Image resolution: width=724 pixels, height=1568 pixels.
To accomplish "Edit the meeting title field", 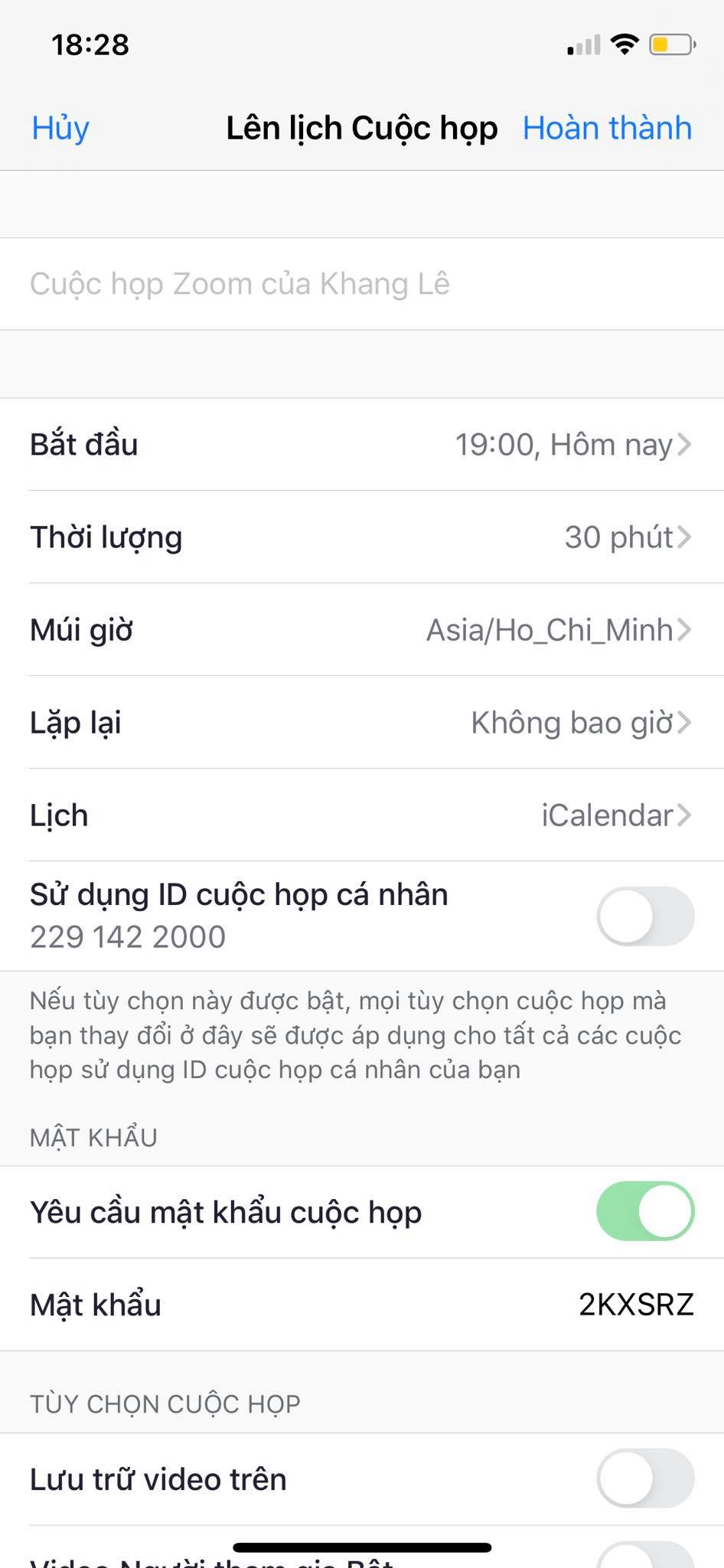I will pyautogui.click(x=362, y=284).
